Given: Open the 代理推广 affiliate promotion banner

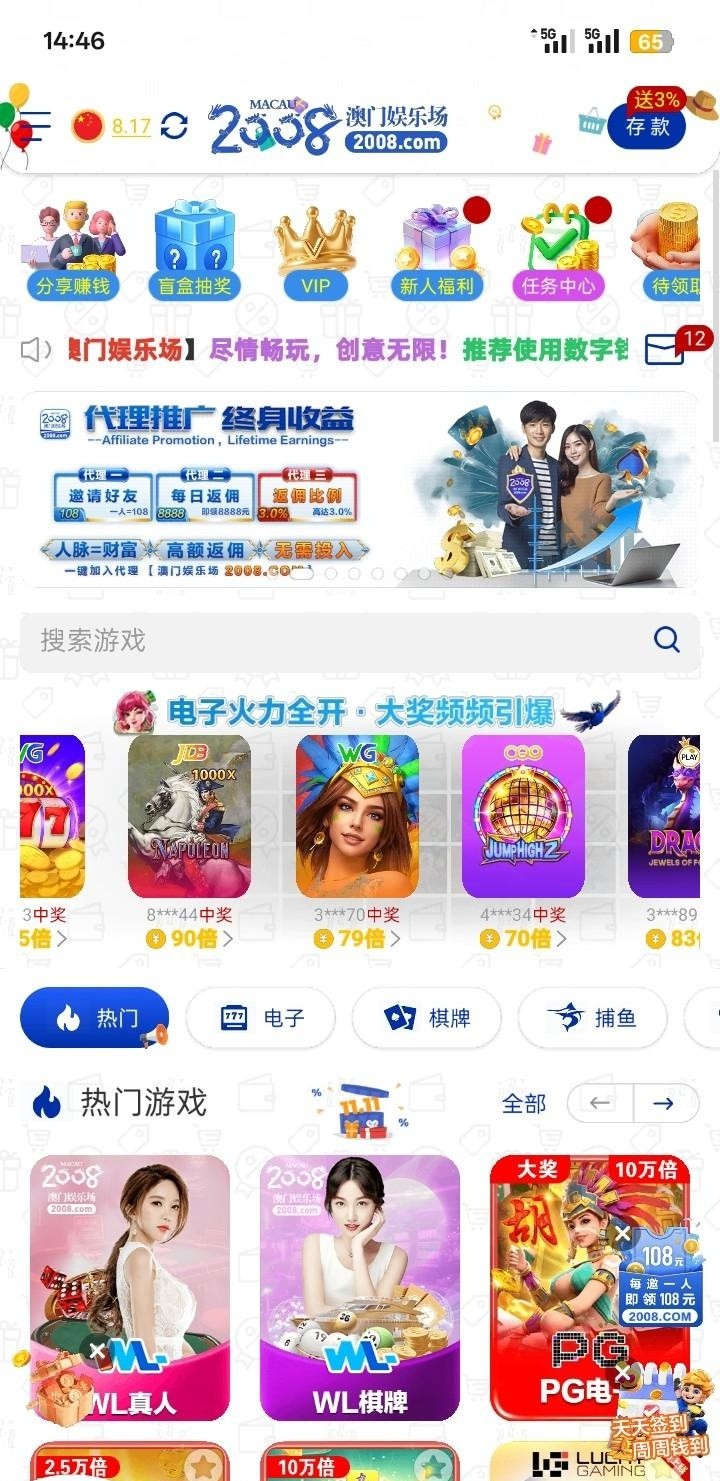Looking at the screenshot, I should [x=360, y=488].
